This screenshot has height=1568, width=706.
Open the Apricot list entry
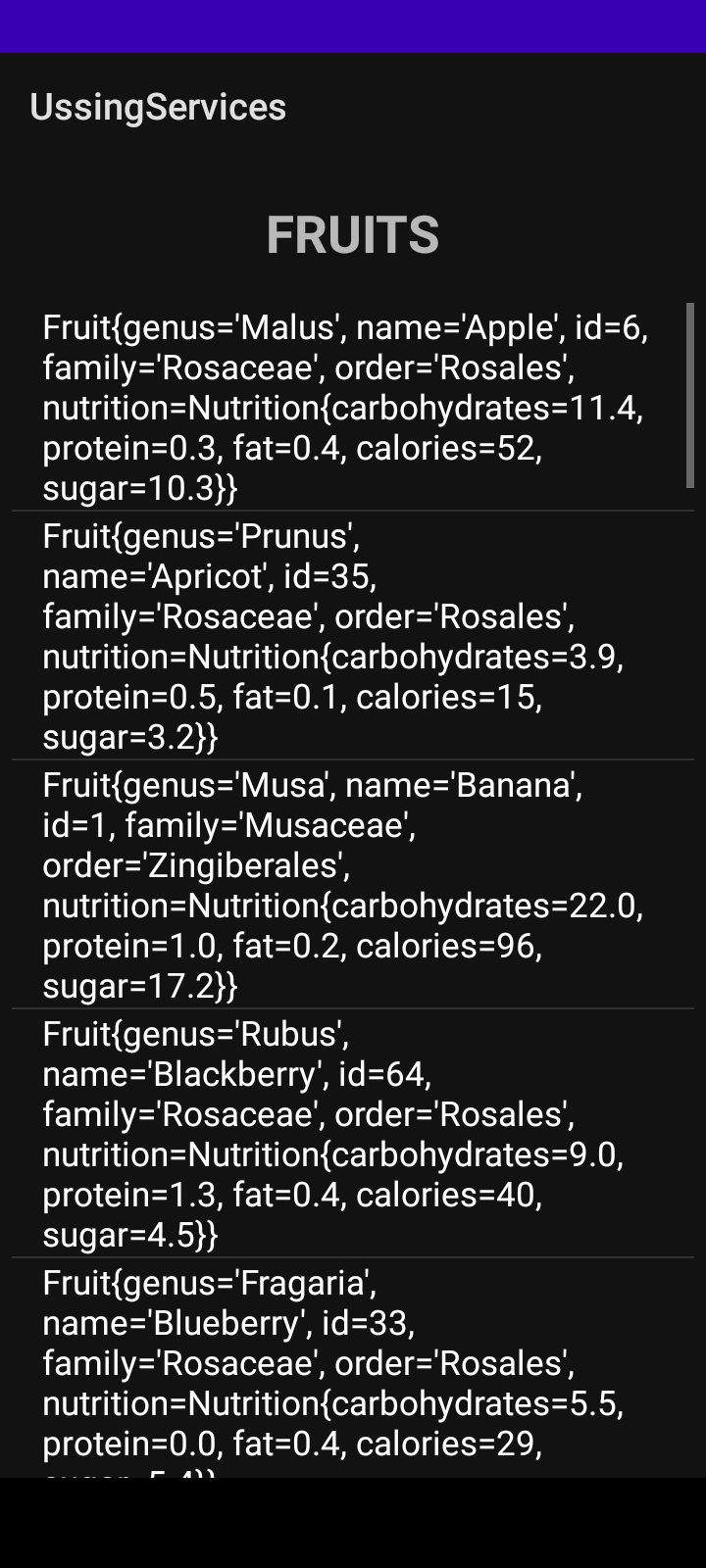[x=333, y=636]
